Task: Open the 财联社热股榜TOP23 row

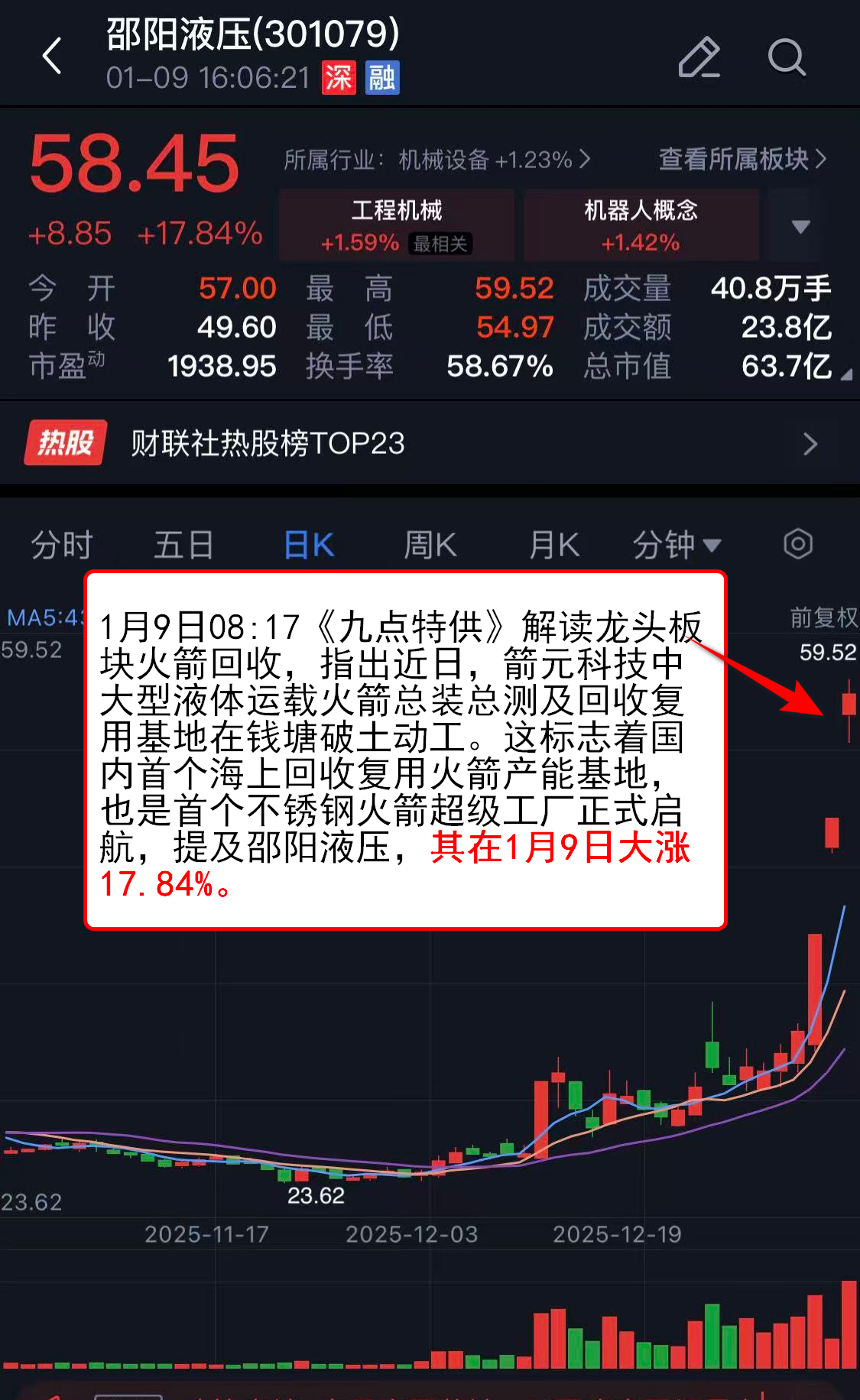Action: click(428, 443)
